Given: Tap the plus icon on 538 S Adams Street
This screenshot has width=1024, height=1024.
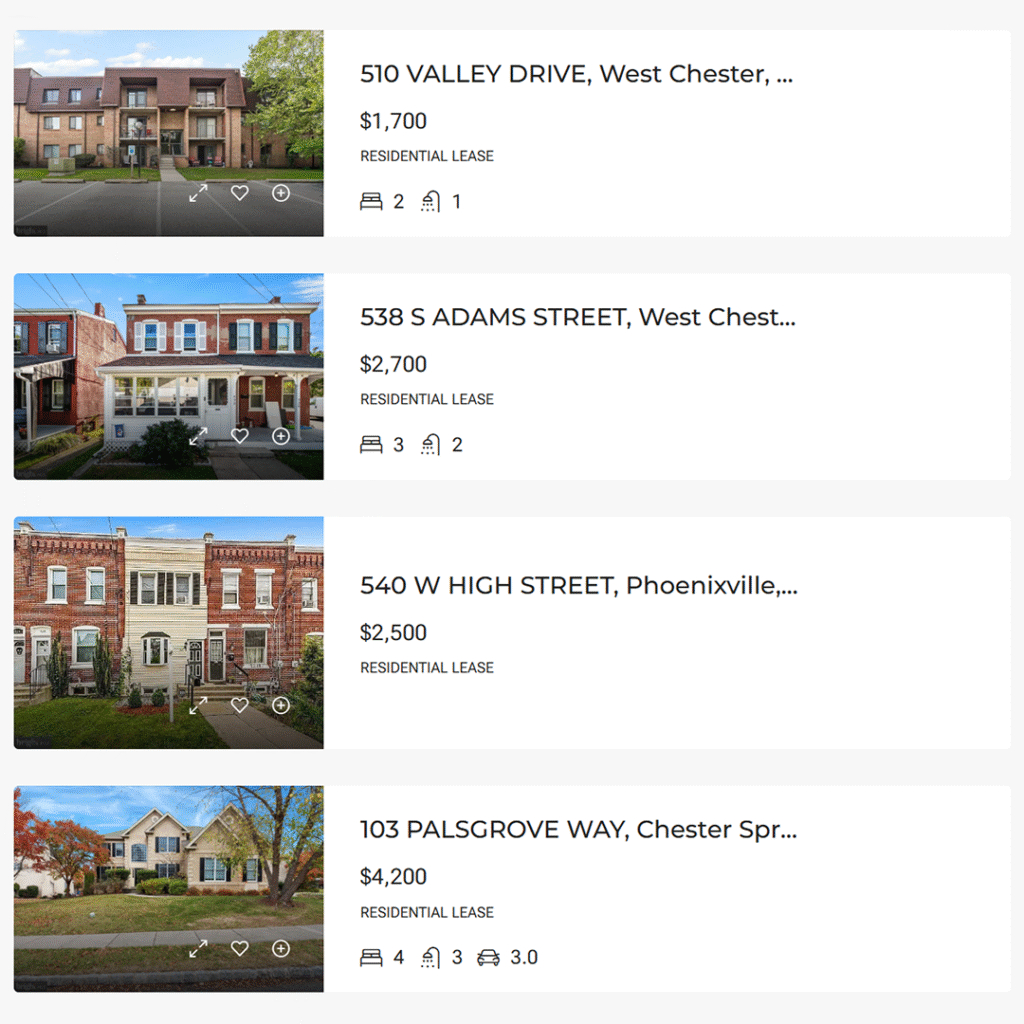Looking at the screenshot, I should (x=281, y=436).
